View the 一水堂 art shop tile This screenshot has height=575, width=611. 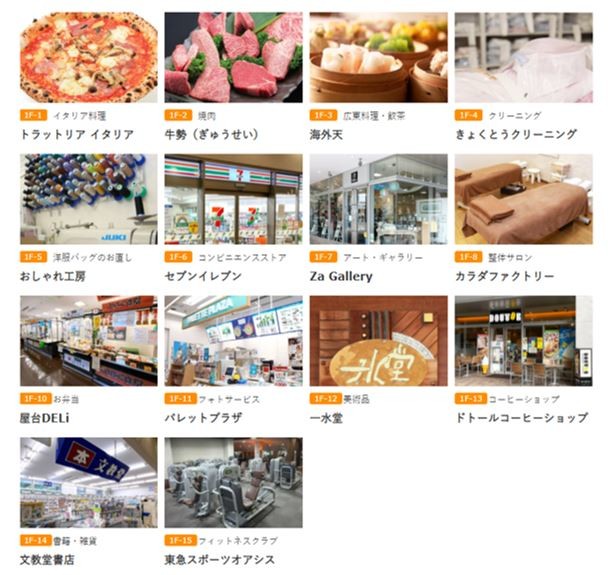pos(378,341)
